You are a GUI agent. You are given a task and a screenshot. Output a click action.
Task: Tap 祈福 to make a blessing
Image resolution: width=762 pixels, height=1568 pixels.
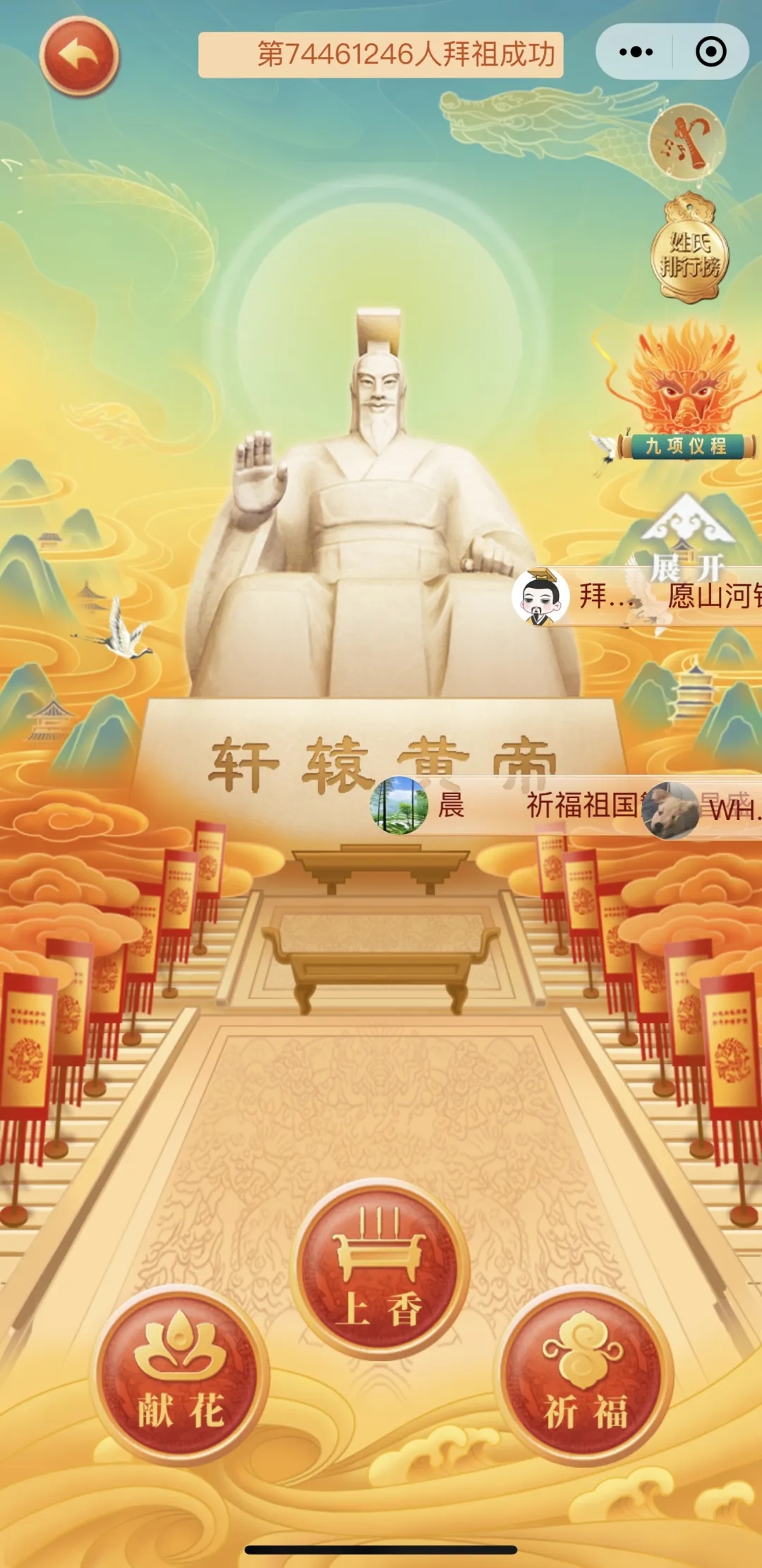585,1376
